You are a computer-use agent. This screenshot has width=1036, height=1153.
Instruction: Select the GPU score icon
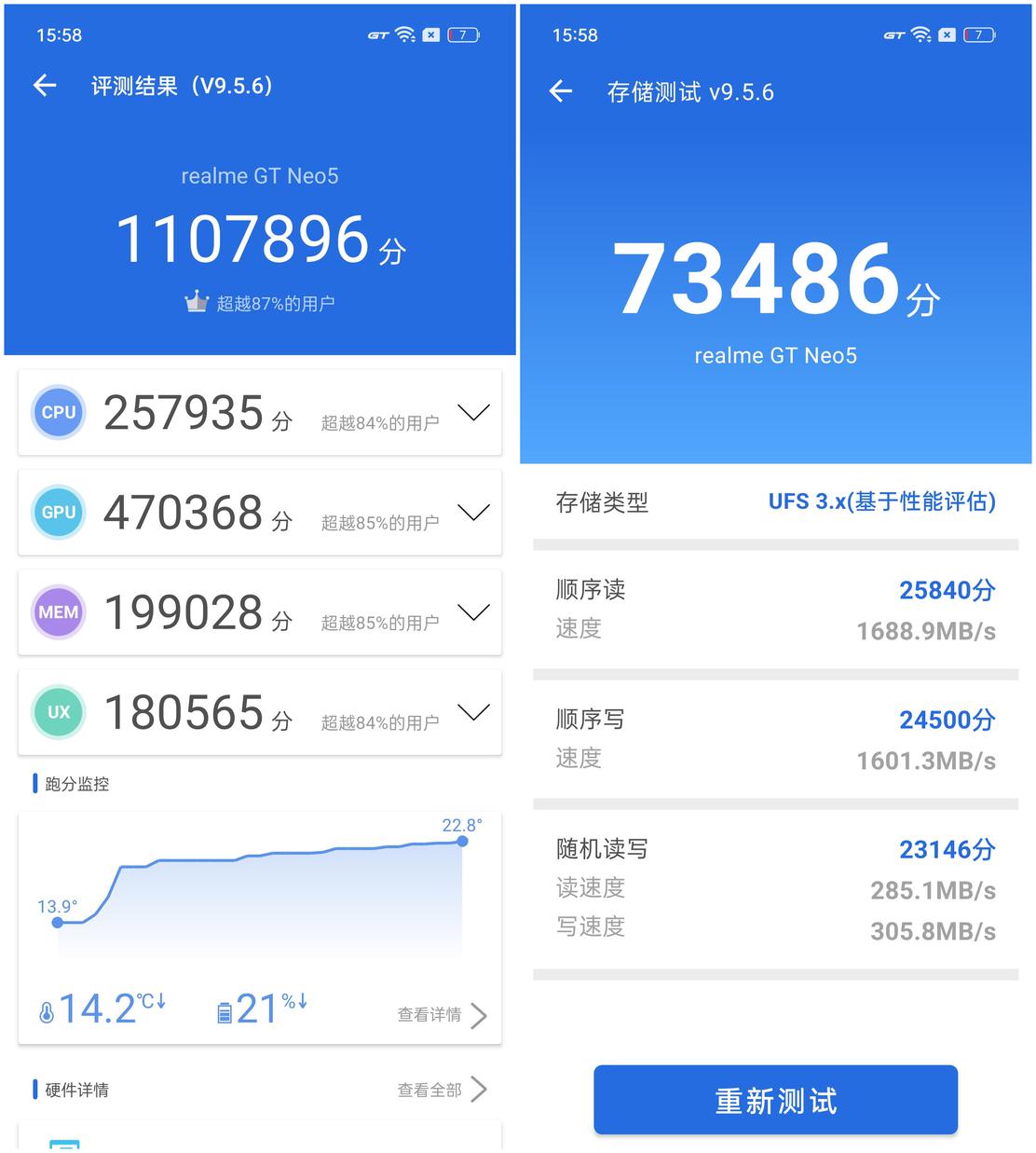[x=58, y=512]
